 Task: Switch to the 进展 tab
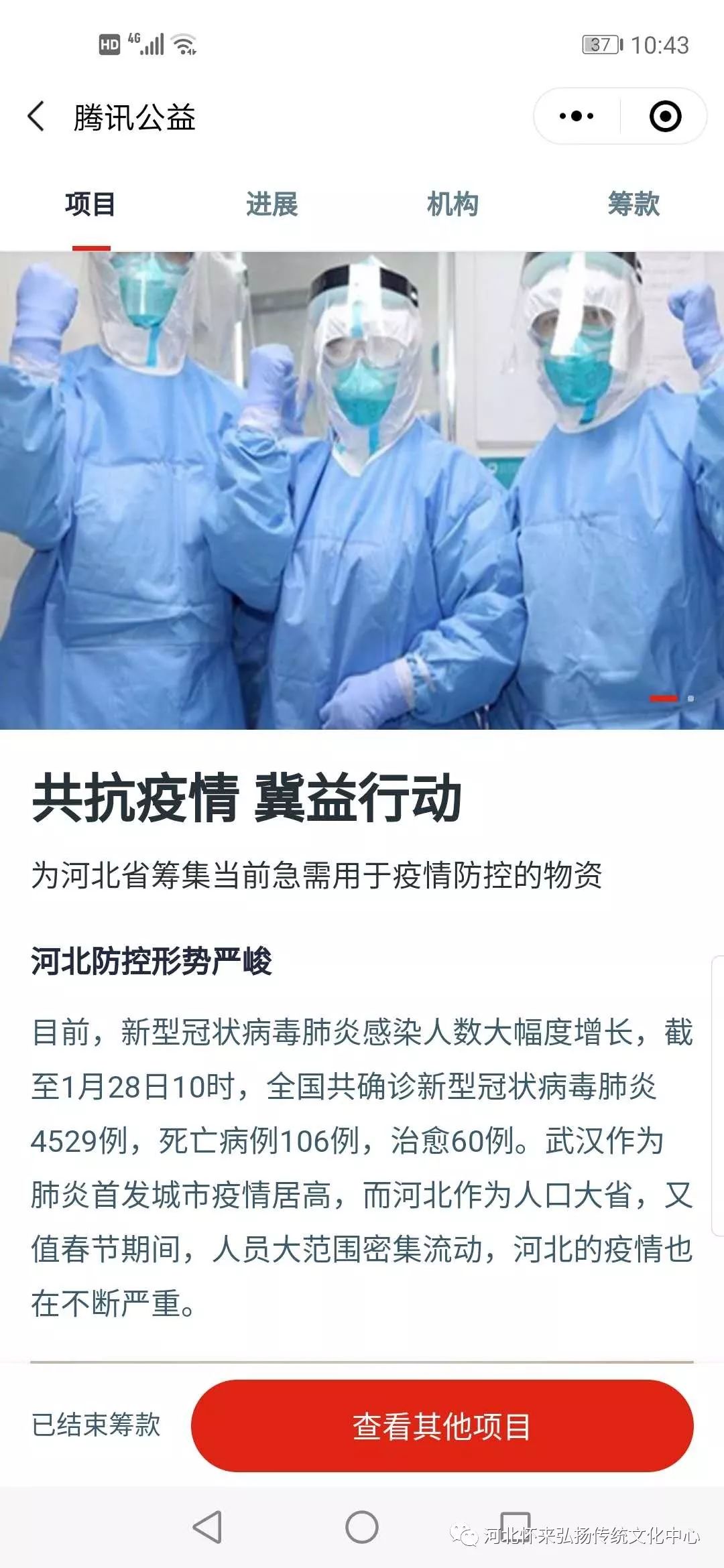[271, 204]
